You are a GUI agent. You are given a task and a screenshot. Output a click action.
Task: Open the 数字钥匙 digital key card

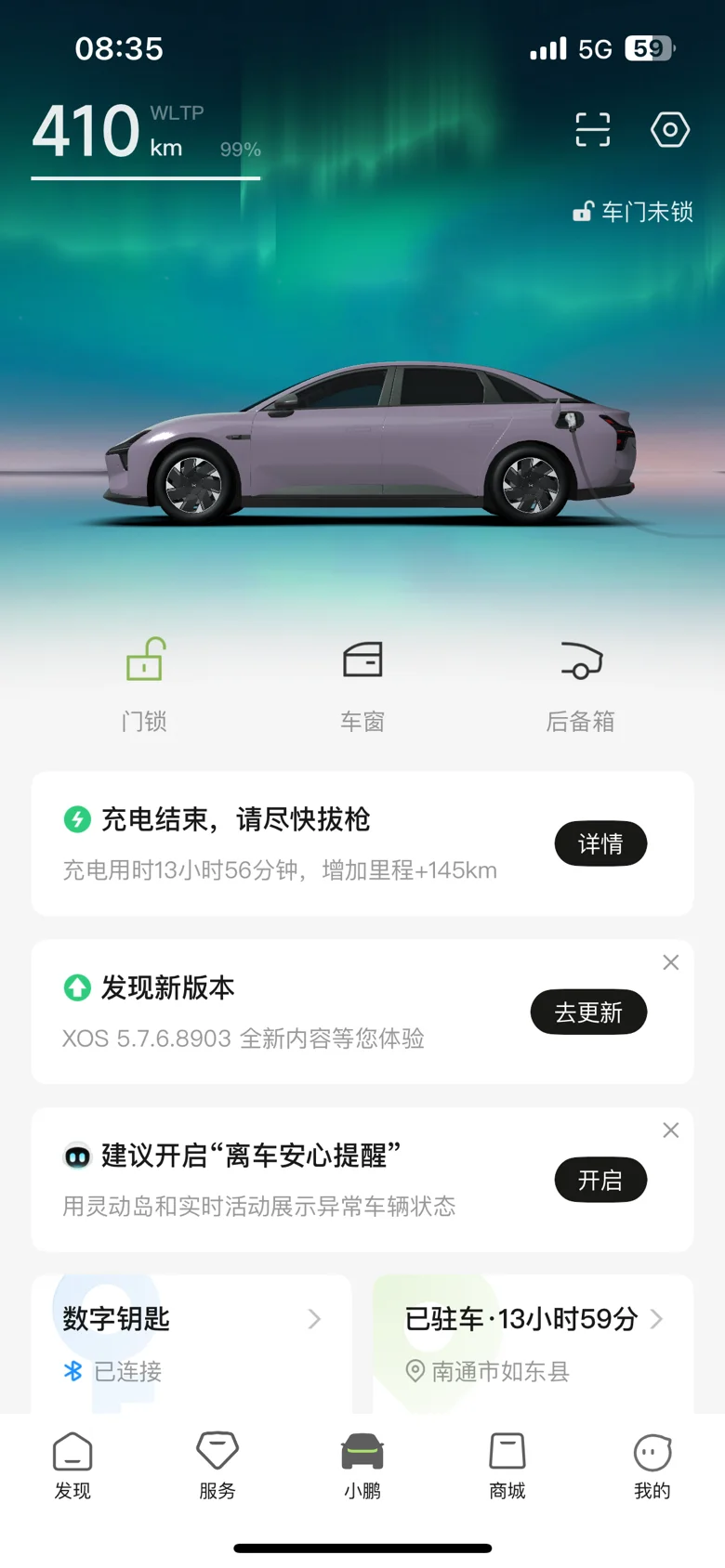pyautogui.click(x=191, y=1344)
